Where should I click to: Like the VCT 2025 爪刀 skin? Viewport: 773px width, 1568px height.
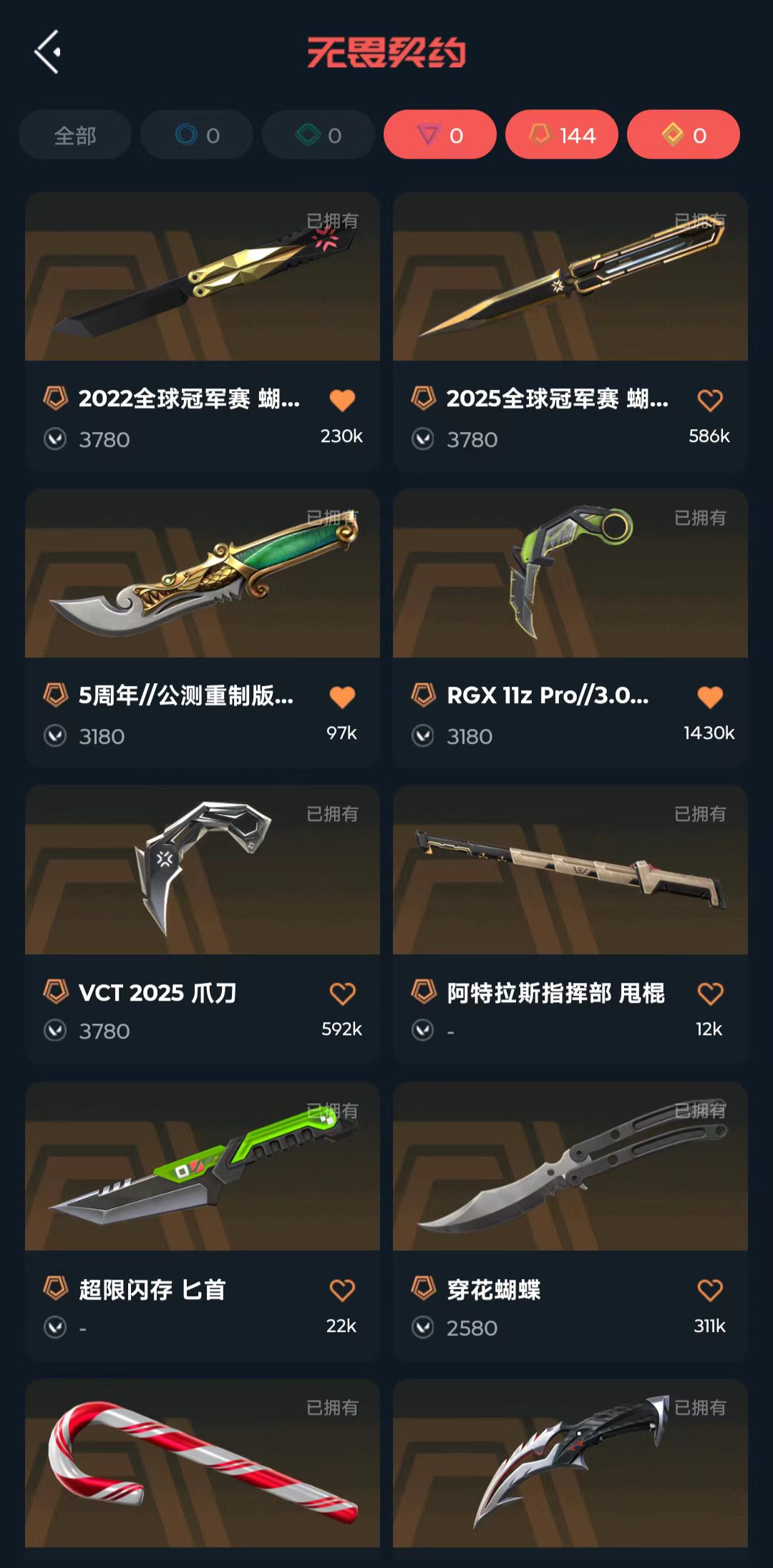click(x=342, y=994)
